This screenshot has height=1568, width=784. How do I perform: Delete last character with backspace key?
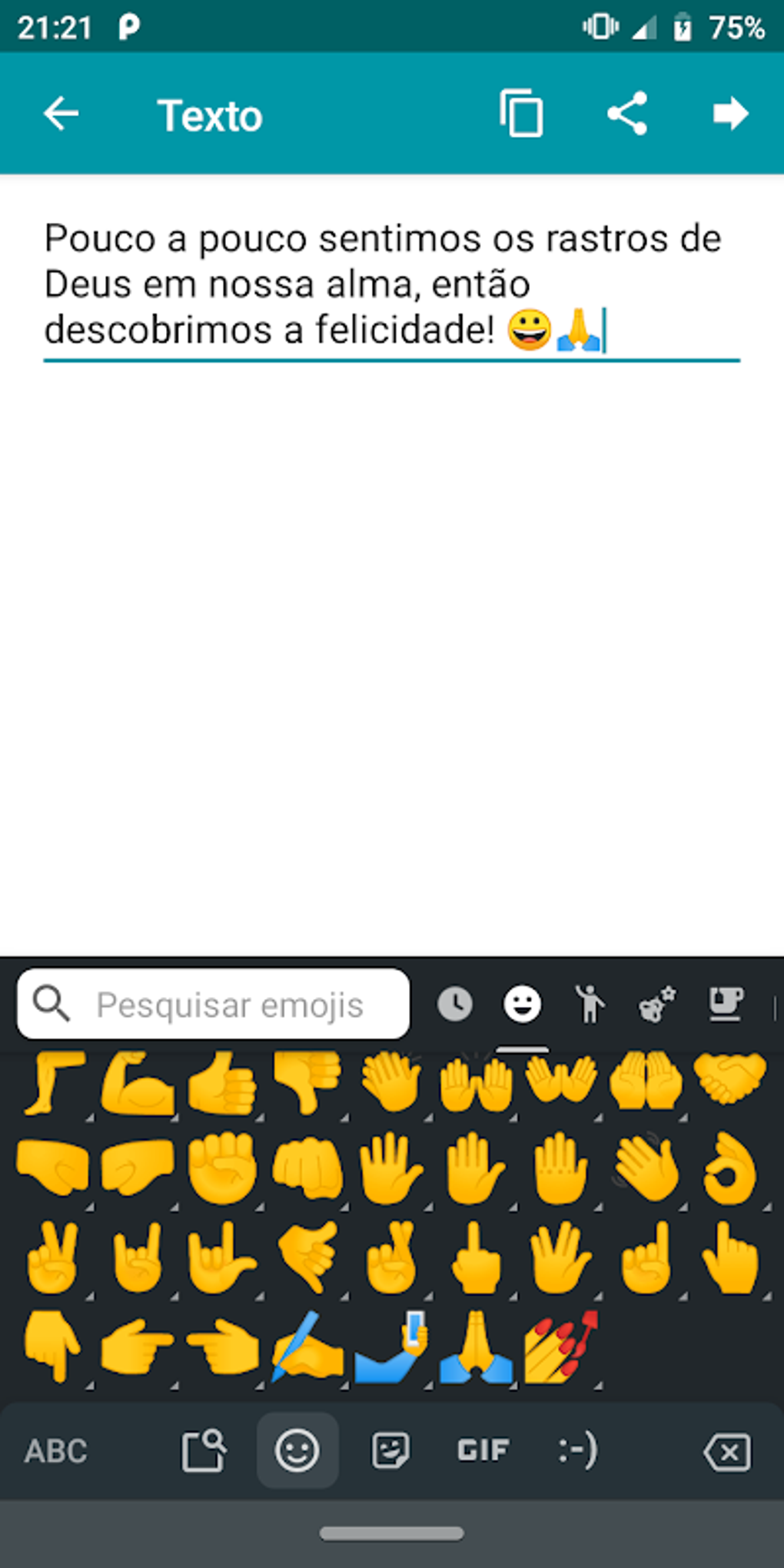726,1451
